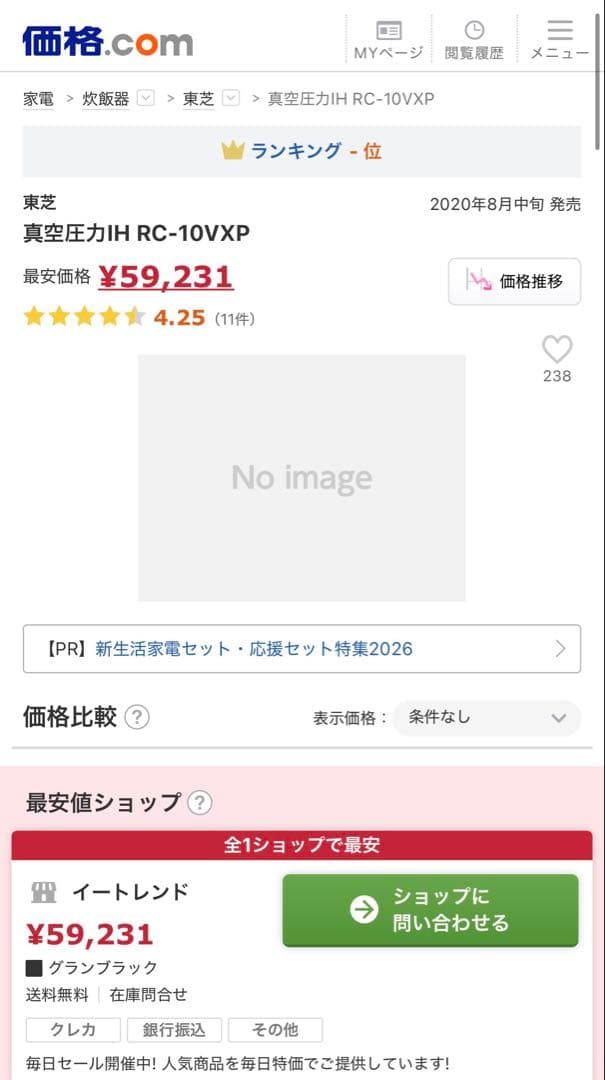Screen dimensions: 605x1080
Task: Go to the 東芝 breadcrumb link
Action: (198, 98)
